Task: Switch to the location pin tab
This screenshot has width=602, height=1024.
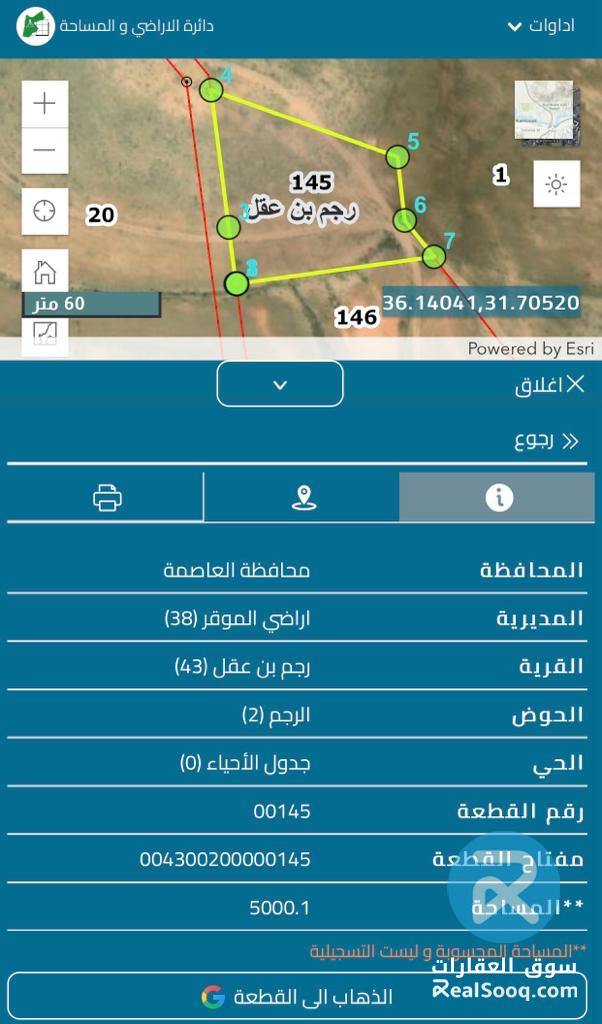Action: coord(303,497)
